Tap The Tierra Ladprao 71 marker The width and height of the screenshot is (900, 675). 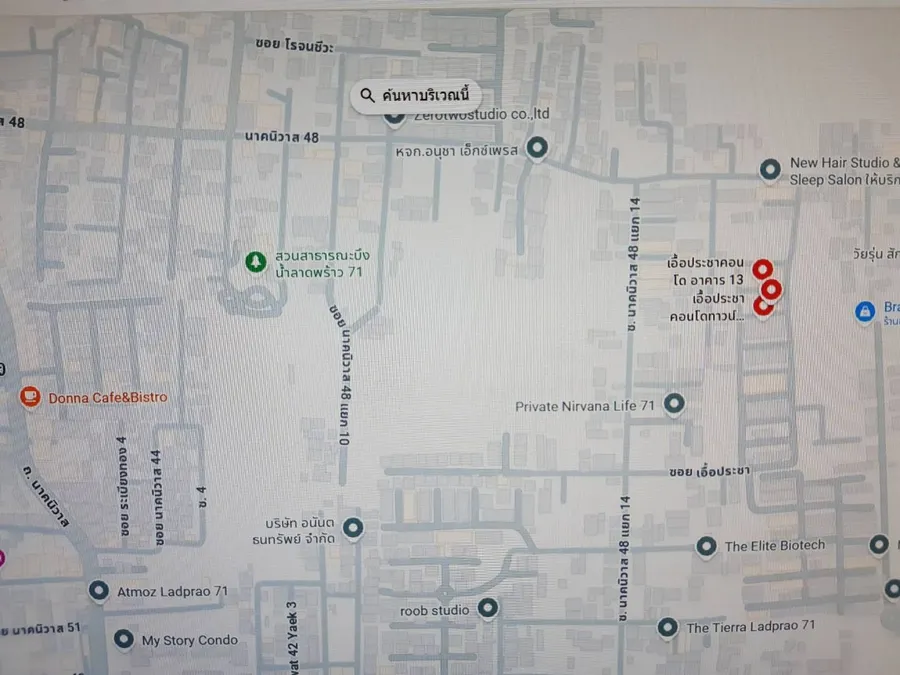[668, 627]
